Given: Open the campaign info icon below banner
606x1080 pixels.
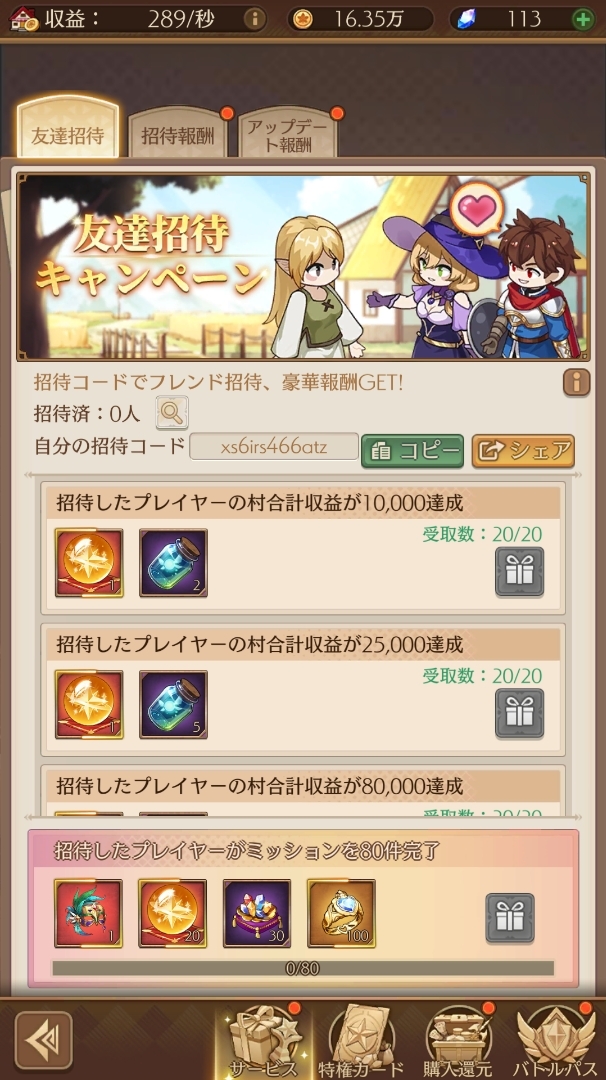Looking at the screenshot, I should 575,381.
